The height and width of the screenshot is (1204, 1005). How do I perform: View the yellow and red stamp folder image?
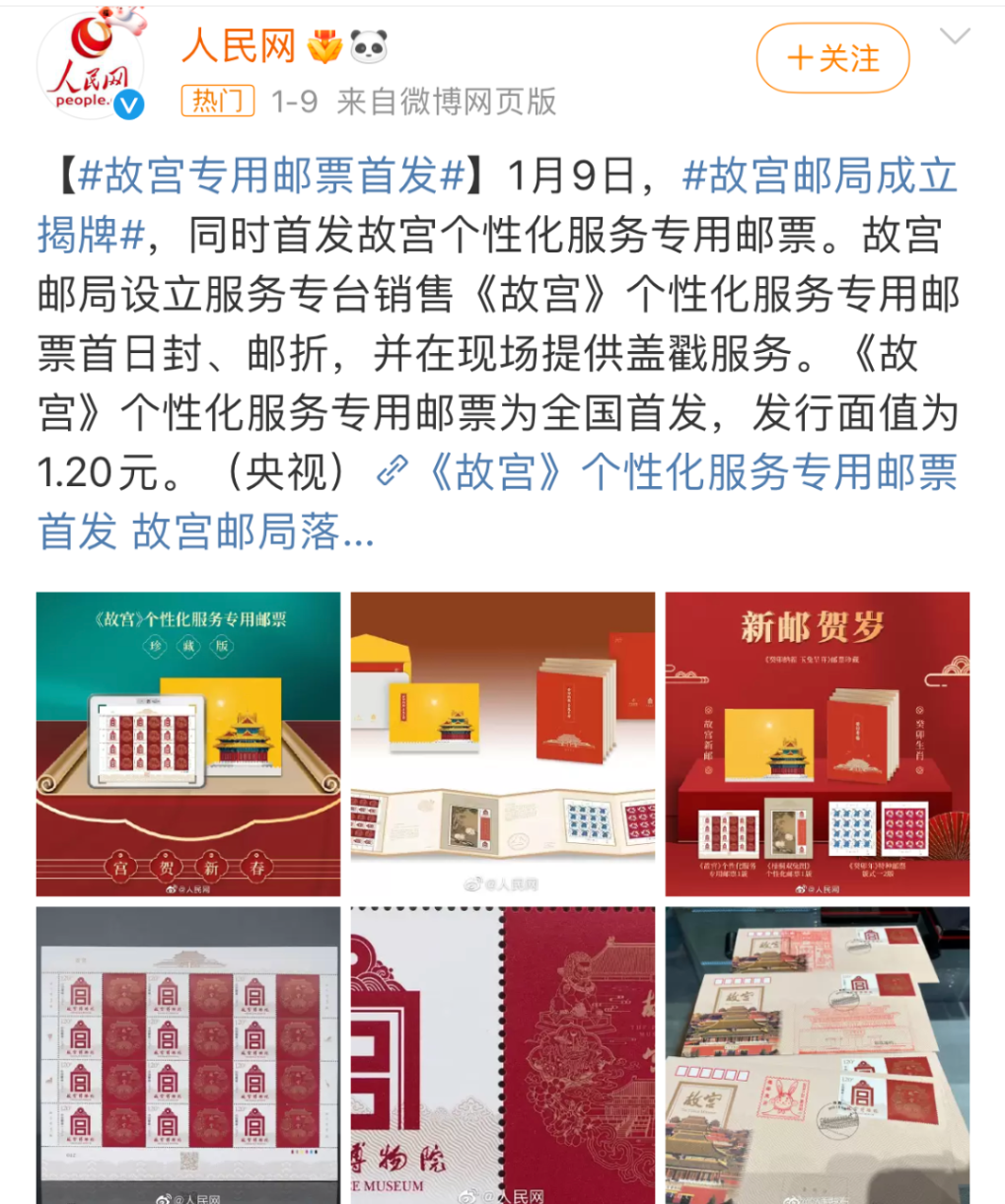(x=502, y=744)
